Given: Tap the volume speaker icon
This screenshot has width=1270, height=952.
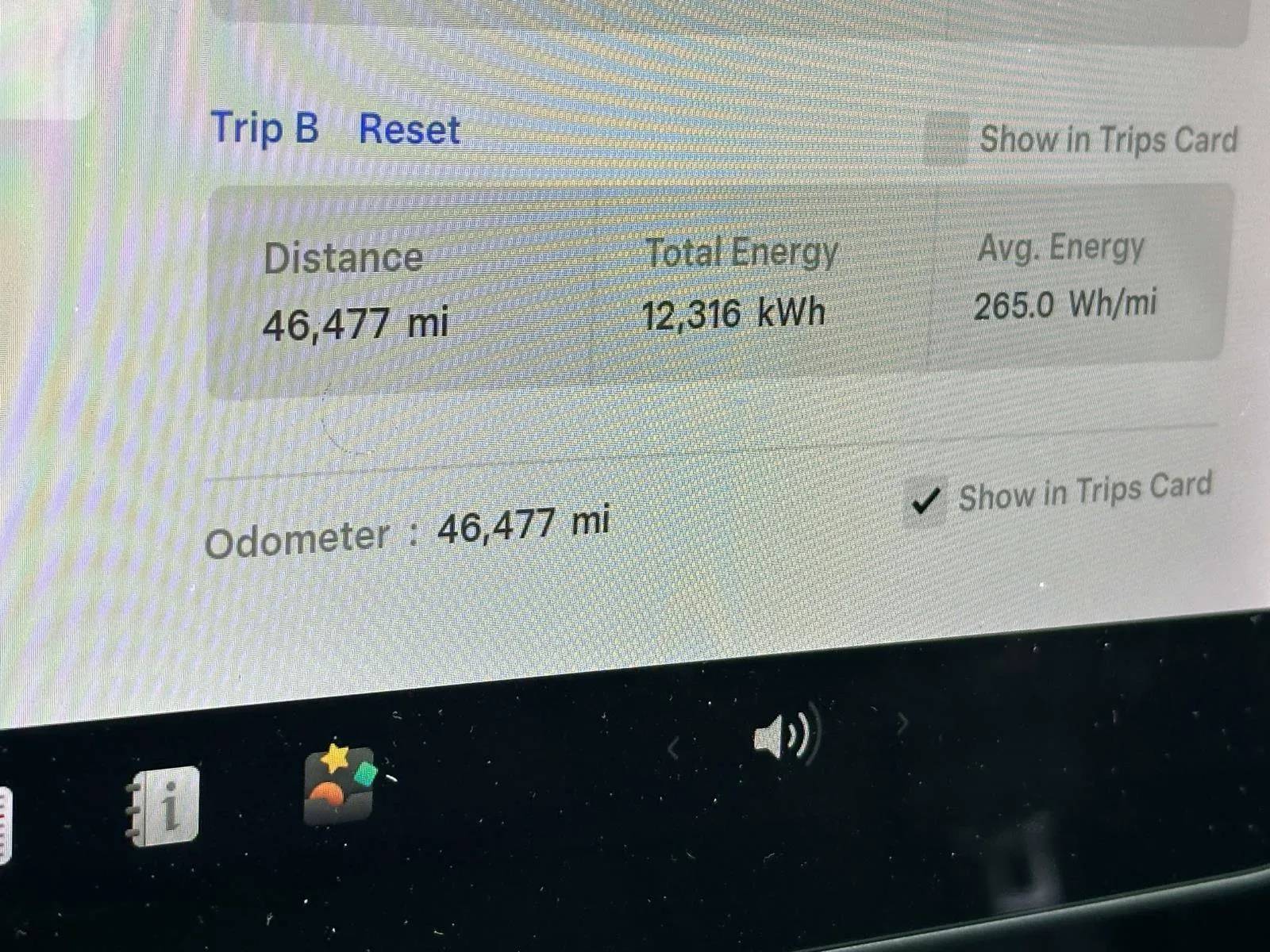Looking at the screenshot, I should [783, 736].
